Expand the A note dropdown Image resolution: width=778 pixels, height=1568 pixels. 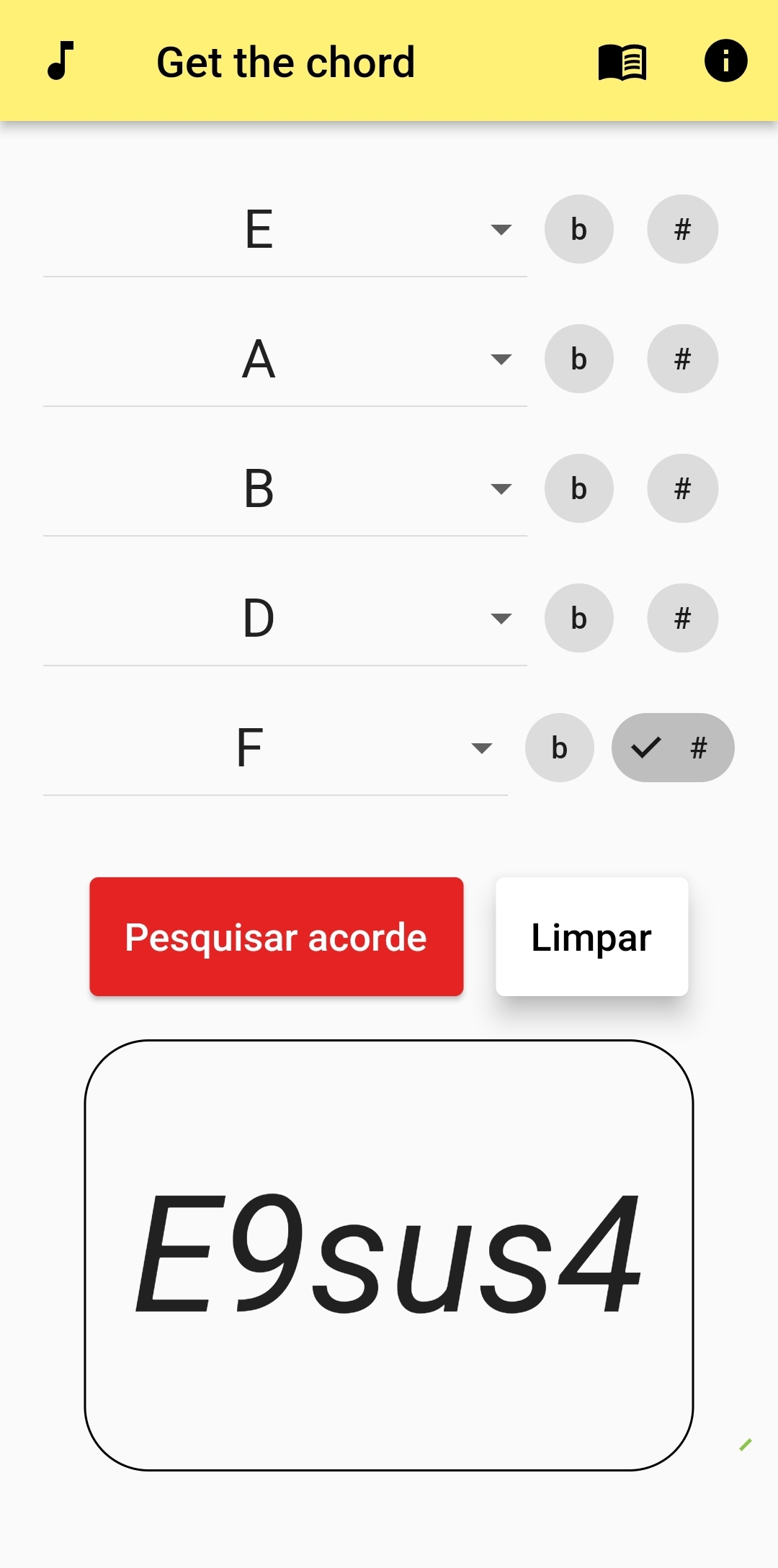tap(285, 359)
